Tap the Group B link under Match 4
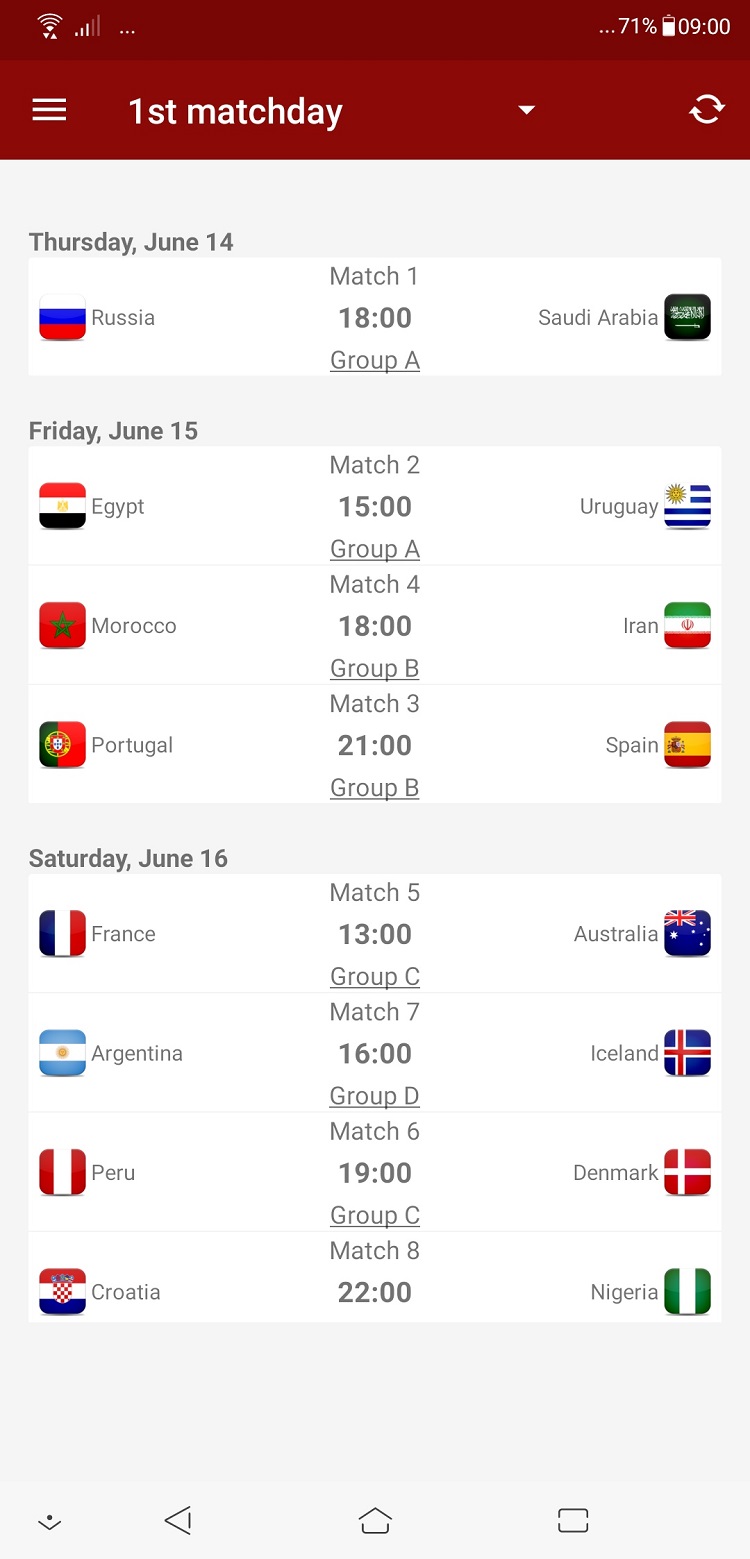The width and height of the screenshot is (750, 1559). click(x=375, y=669)
